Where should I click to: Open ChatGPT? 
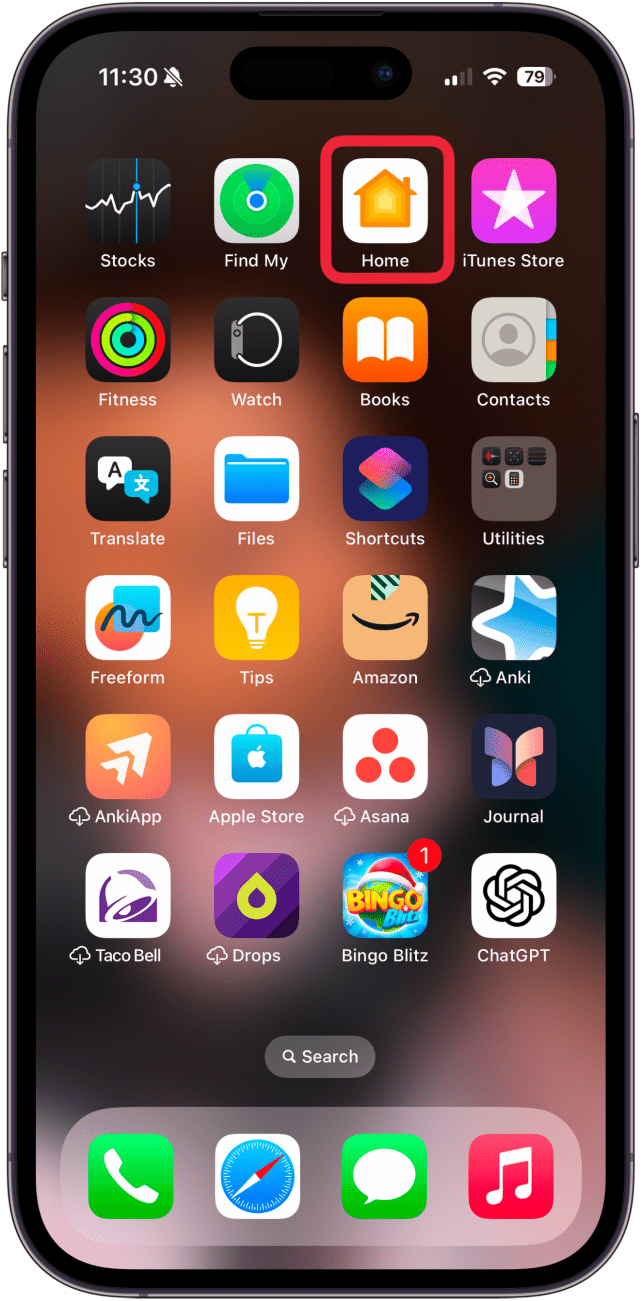pyautogui.click(x=513, y=896)
